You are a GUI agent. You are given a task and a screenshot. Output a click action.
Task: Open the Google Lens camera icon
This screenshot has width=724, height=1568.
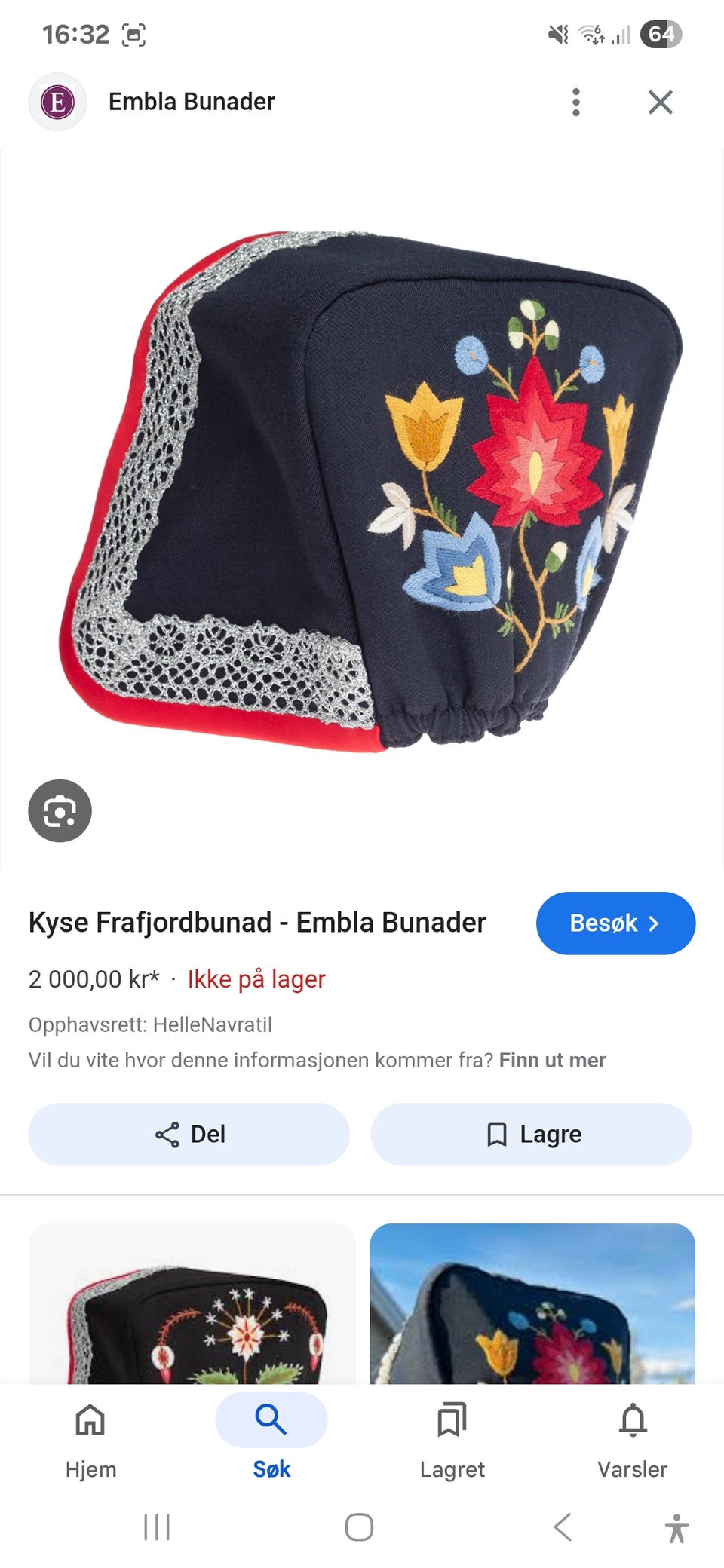coord(60,811)
